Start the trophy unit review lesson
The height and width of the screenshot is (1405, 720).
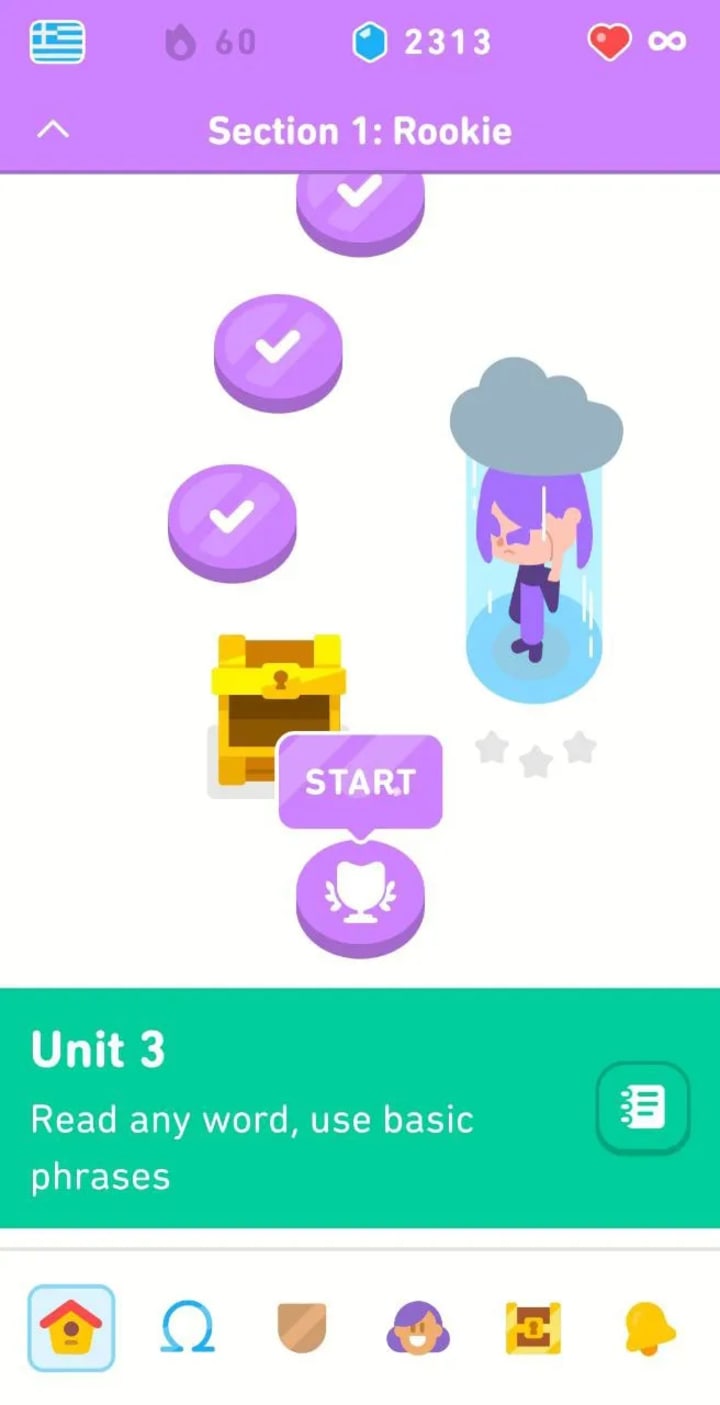click(x=360, y=895)
